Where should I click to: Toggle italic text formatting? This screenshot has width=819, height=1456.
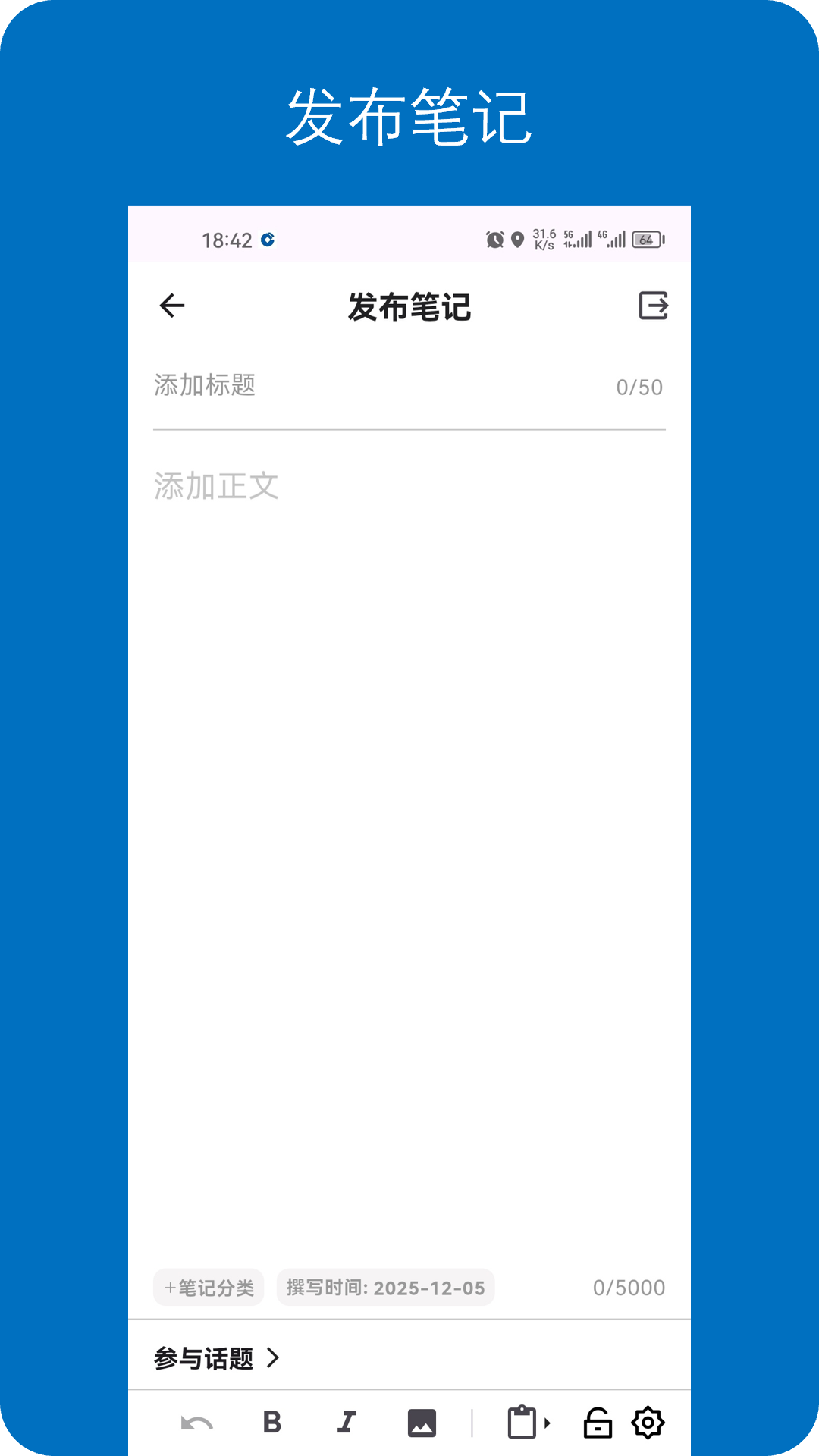[x=347, y=1422]
